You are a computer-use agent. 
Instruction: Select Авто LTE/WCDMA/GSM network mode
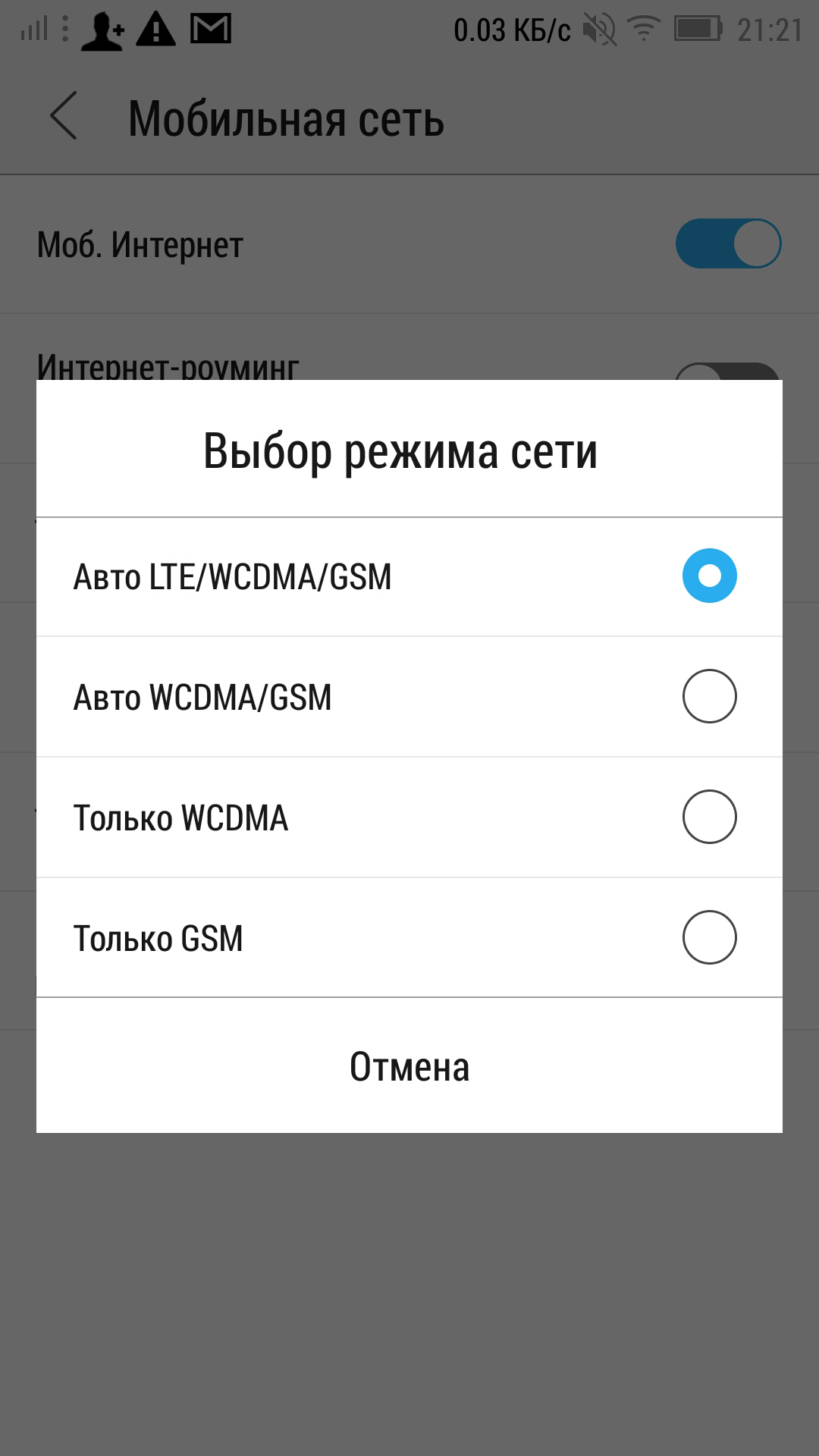(x=409, y=577)
